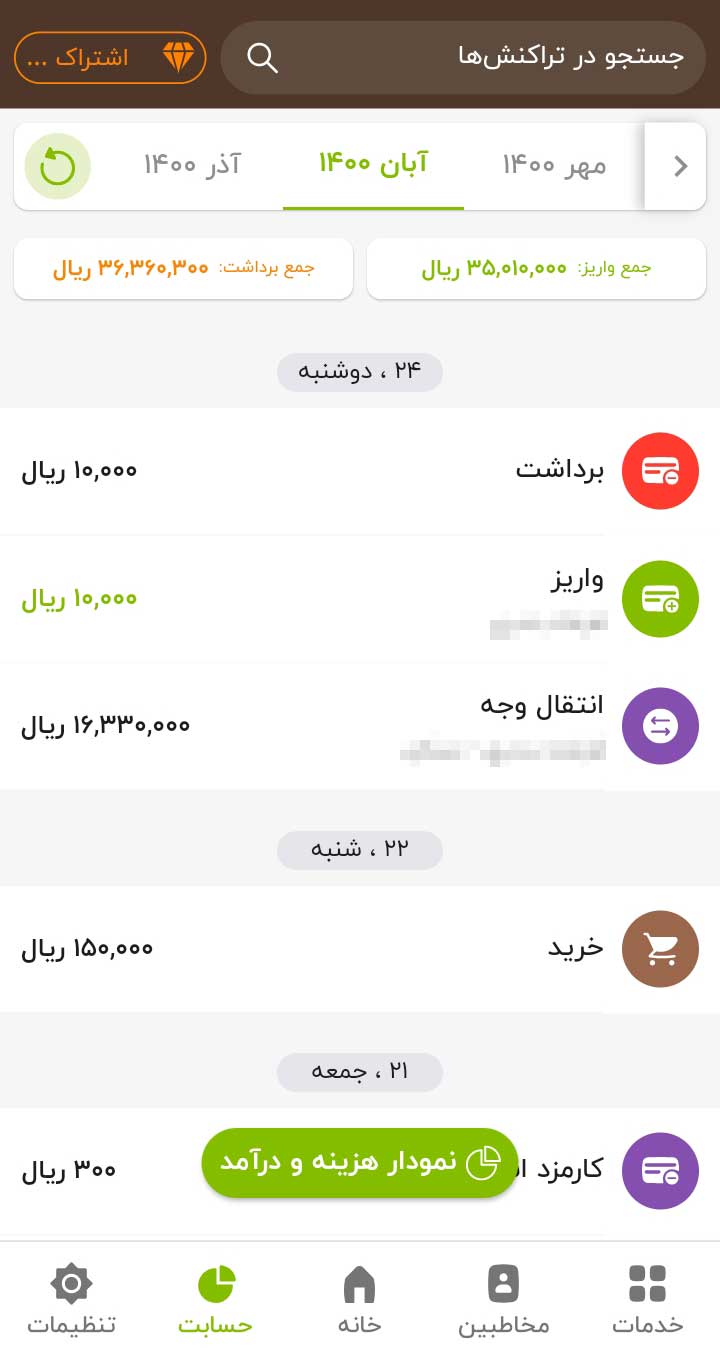This screenshot has height=1348, width=720.
Task: Go to the مخاطبین tab
Action: click(x=504, y=1298)
